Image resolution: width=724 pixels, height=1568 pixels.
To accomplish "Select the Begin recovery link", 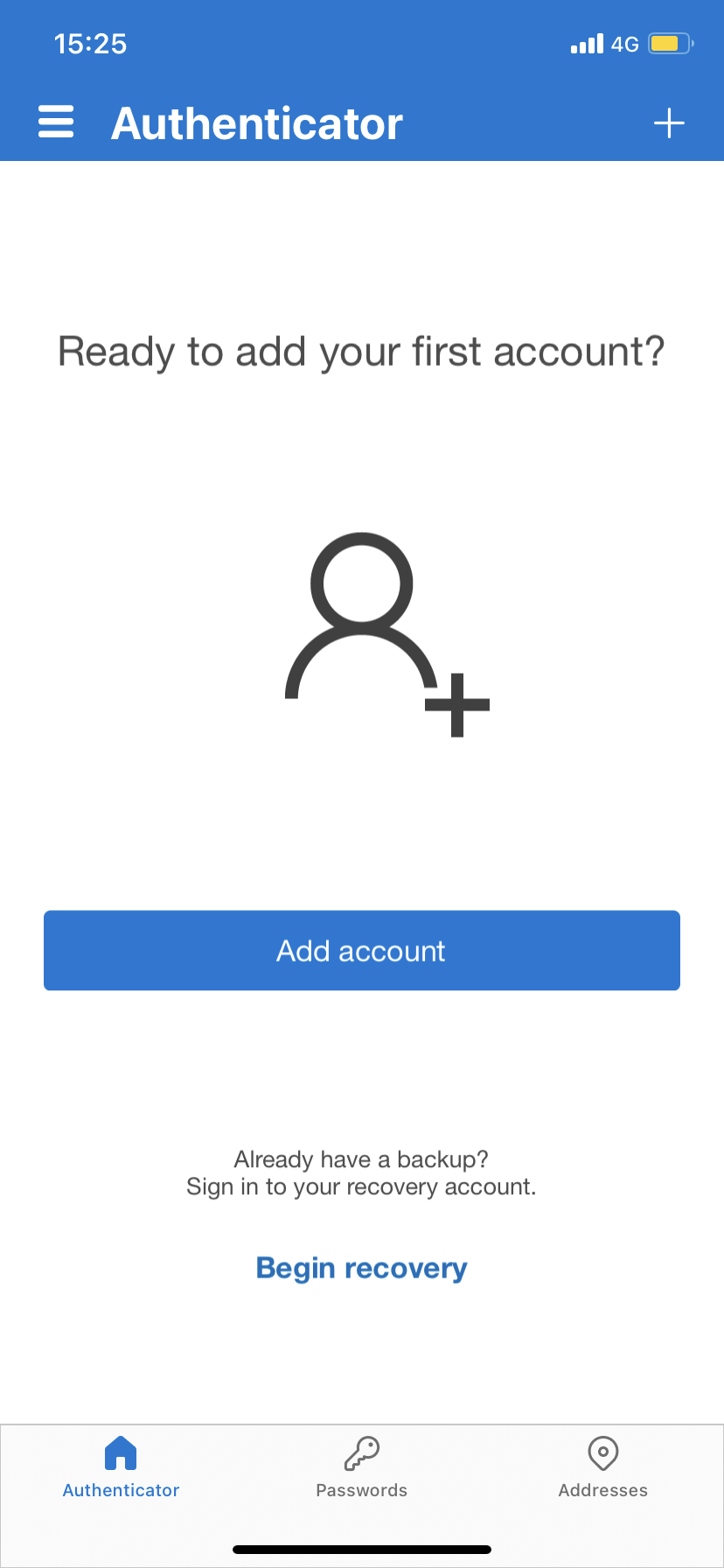I will [362, 1268].
